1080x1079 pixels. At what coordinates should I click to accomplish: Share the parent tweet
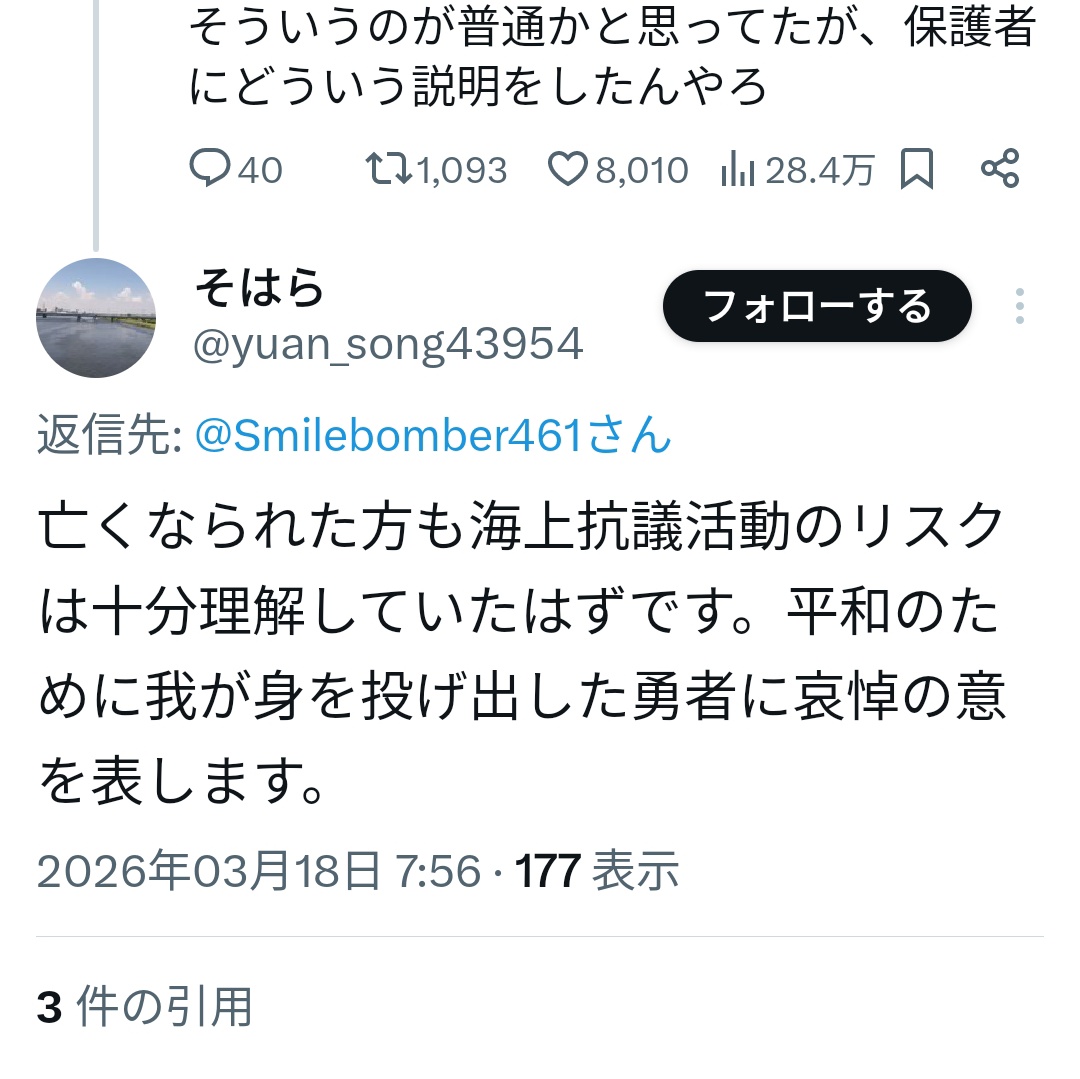[x=1000, y=168]
